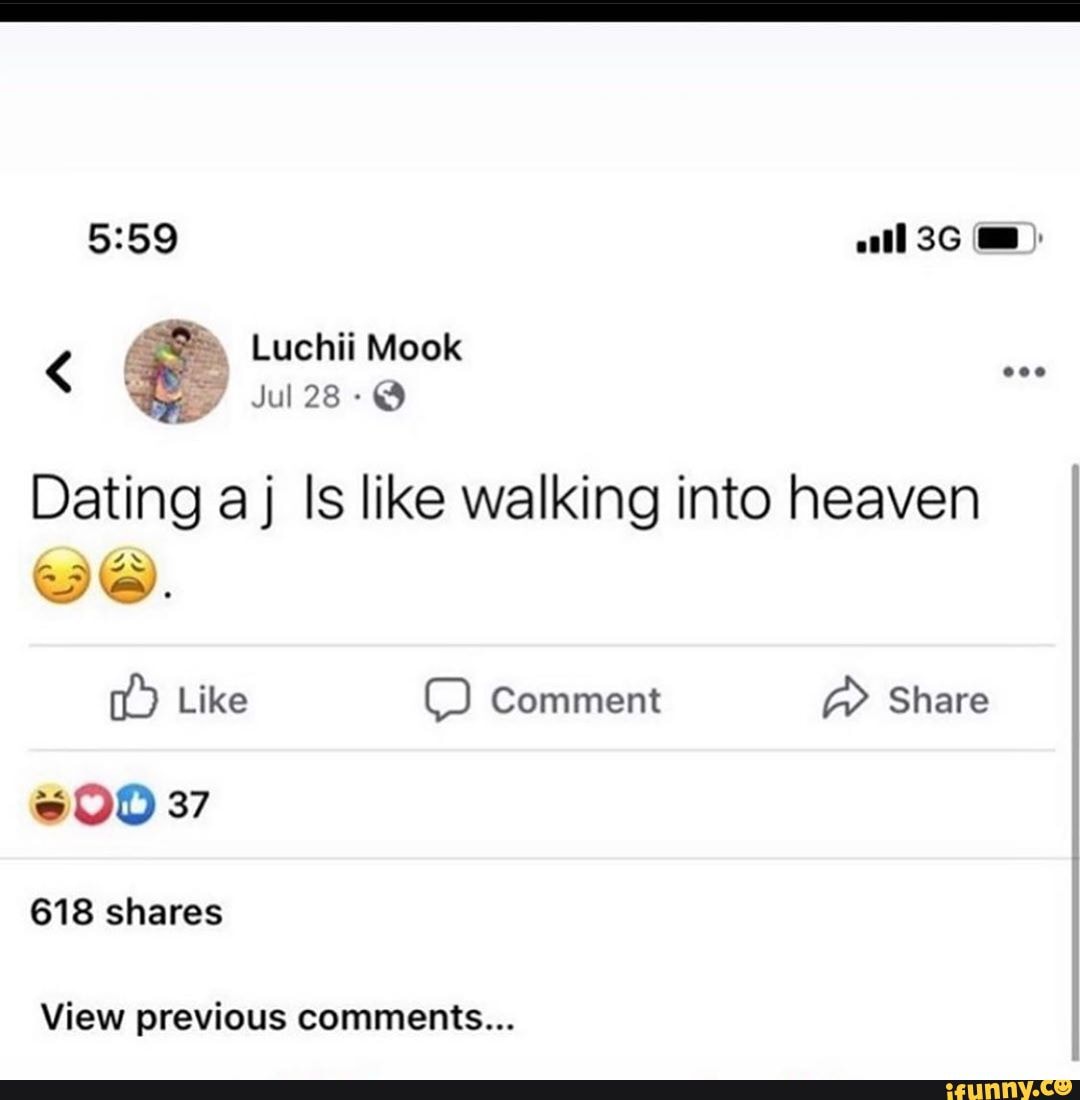This screenshot has height=1100, width=1080.
Task: Open the post's three-dot options menu
Action: (x=1022, y=372)
